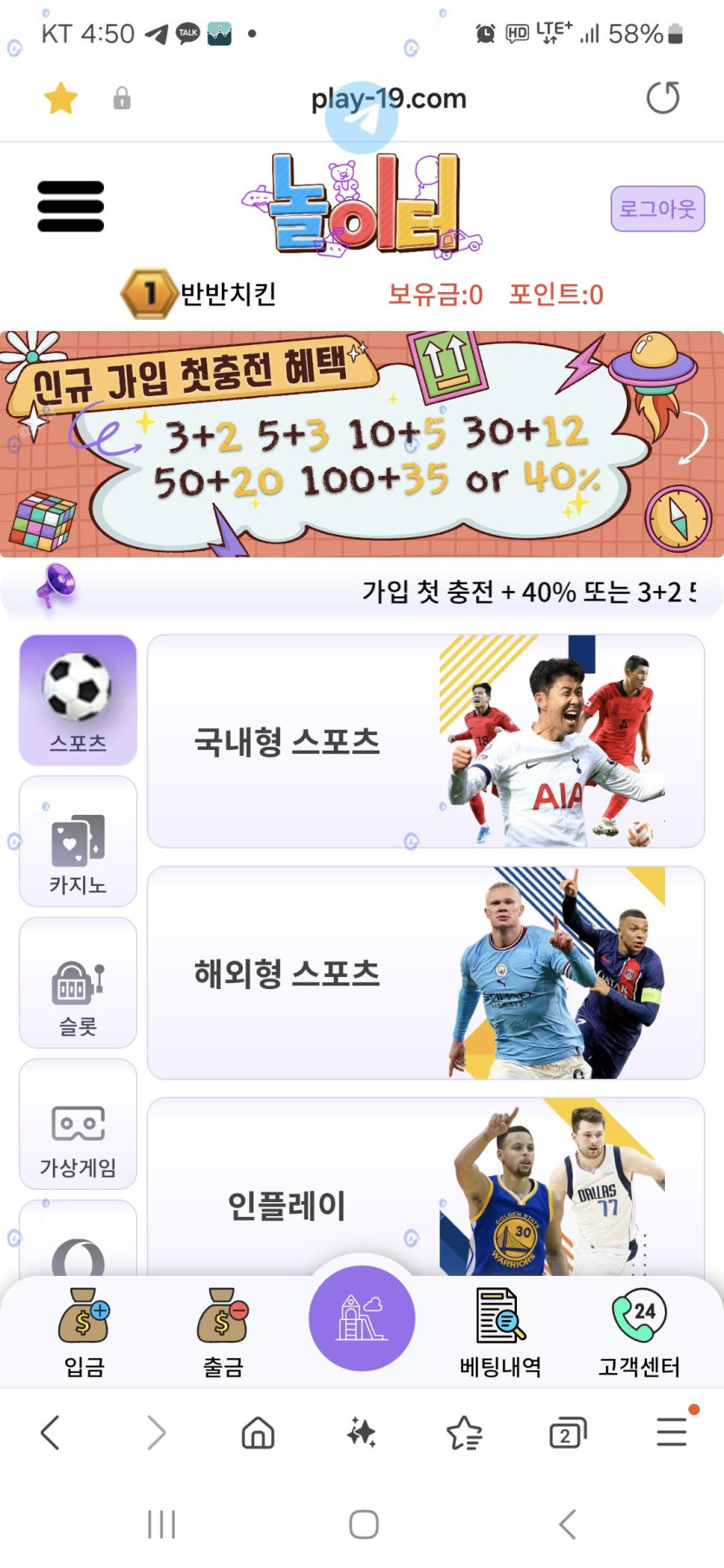Open the 해외형 스포츠 card
Viewport: 724px width, 1568px height.
425,973
